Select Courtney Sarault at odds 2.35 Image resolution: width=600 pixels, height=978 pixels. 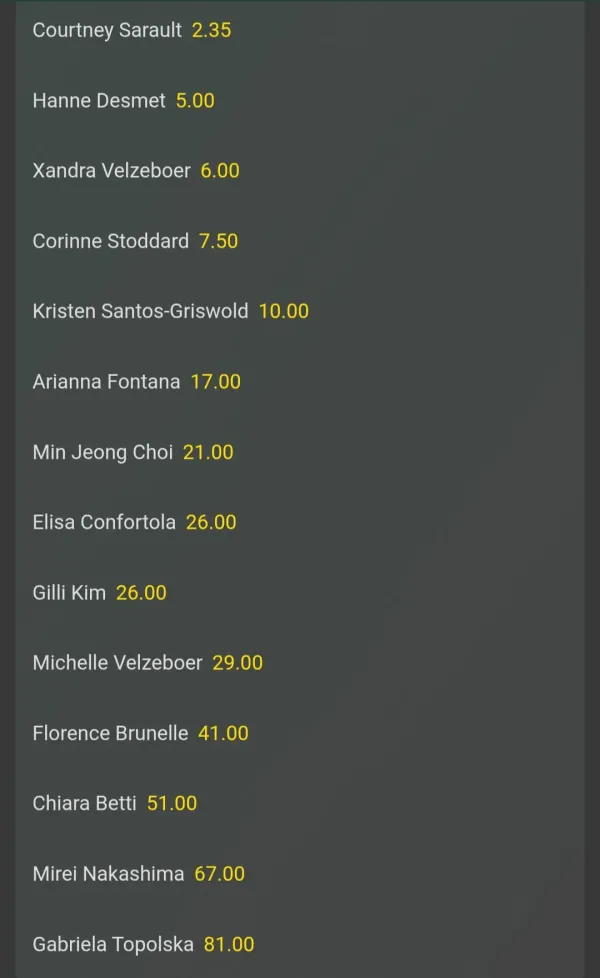click(x=299, y=30)
